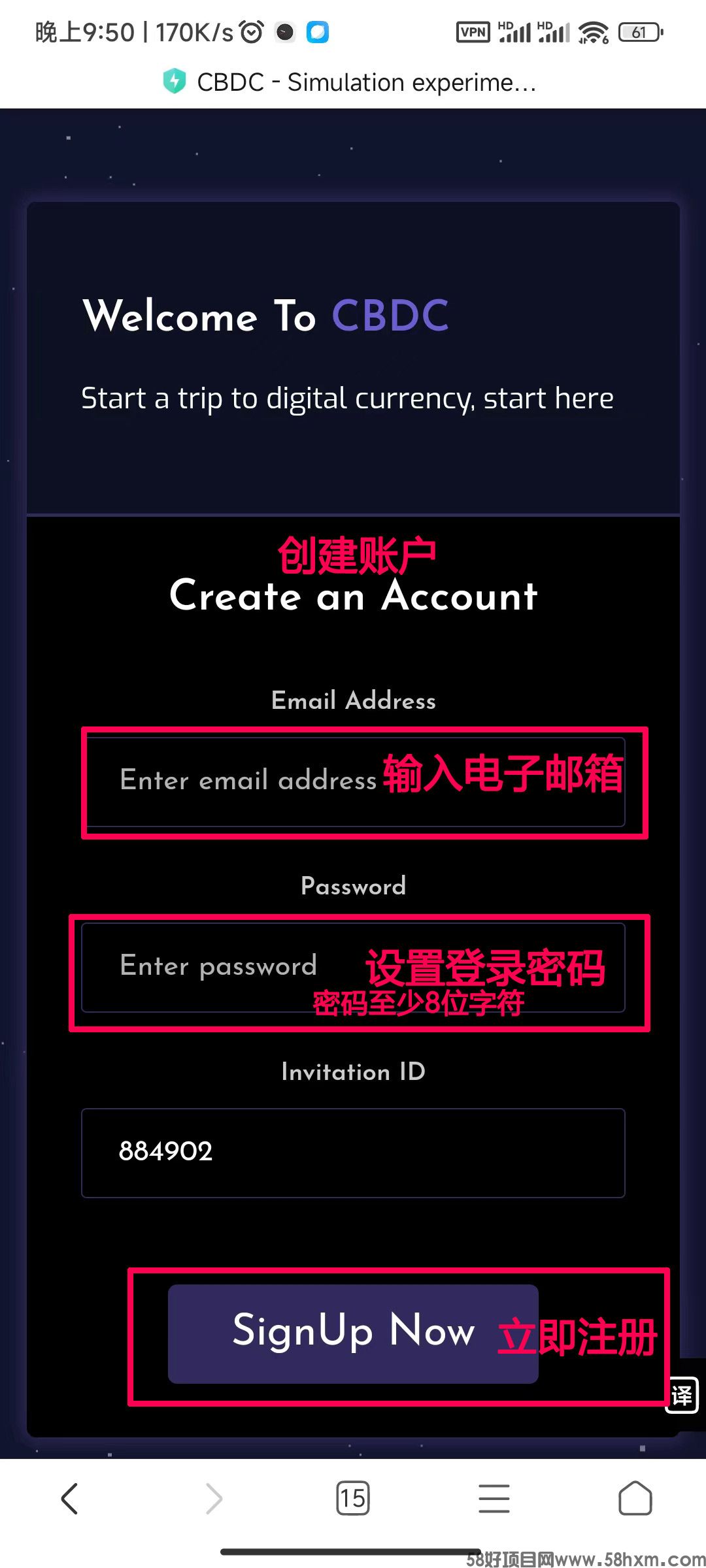Tap the CBDC page title bar
Image resolution: width=706 pixels, height=1568 pixels.
click(x=353, y=82)
